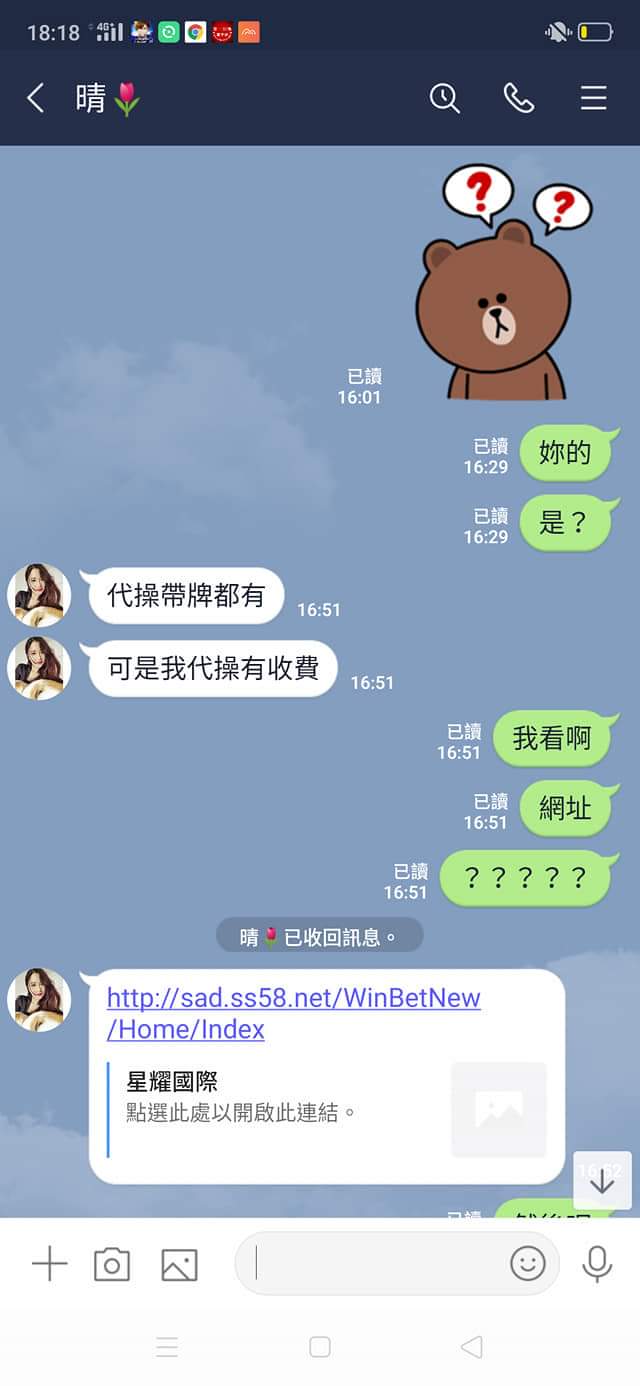
Task: Open the chat menu
Action: [594, 98]
